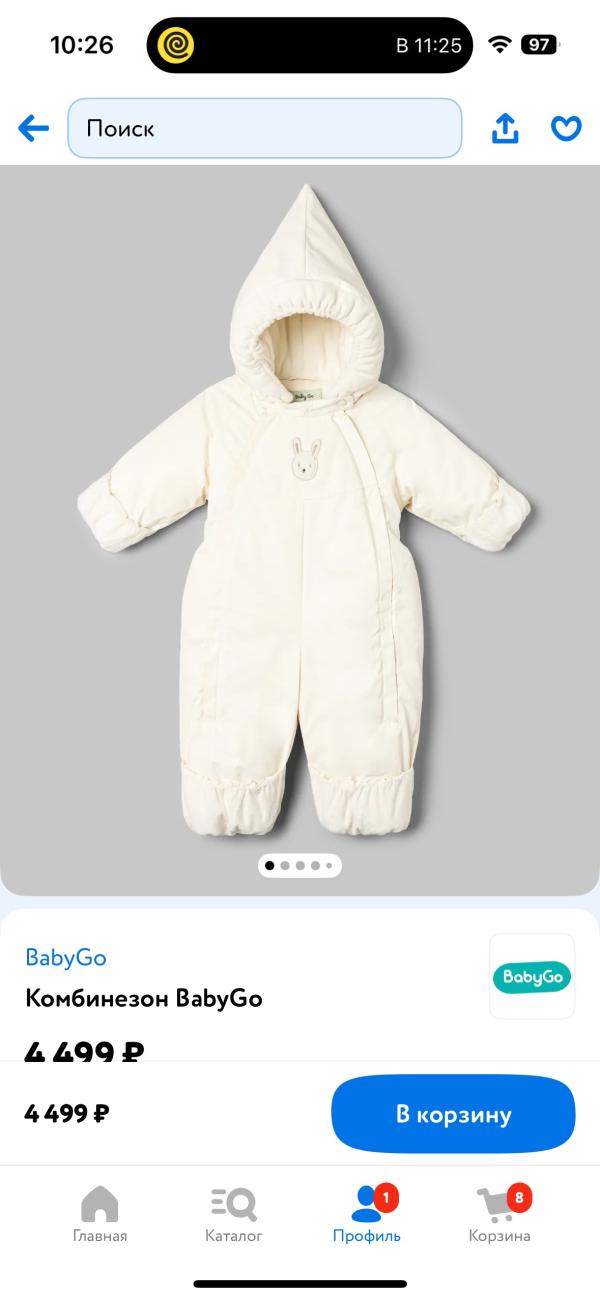Go back using the arrow
This screenshot has width=600, height=1300.
click(x=33, y=128)
